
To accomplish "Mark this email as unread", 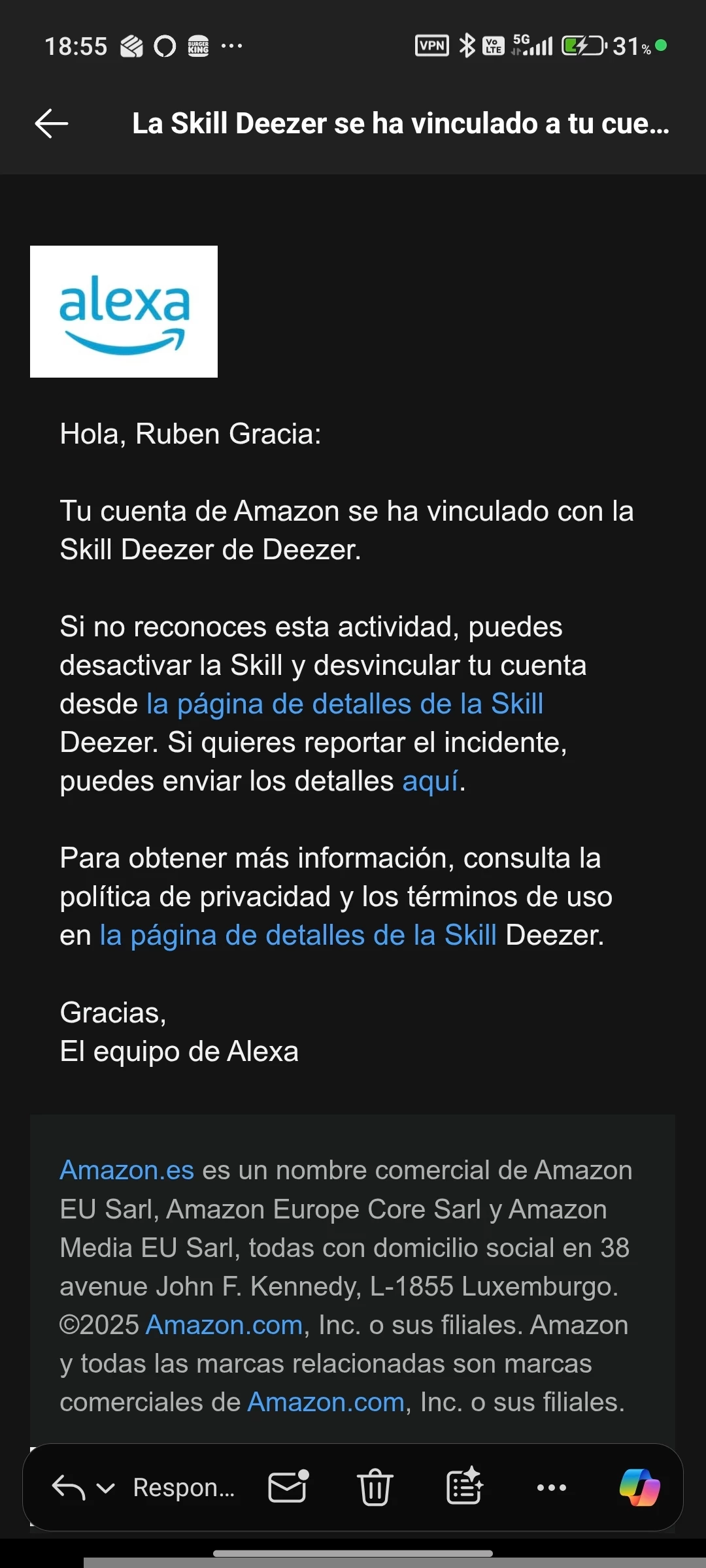I will click(288, 1488).
